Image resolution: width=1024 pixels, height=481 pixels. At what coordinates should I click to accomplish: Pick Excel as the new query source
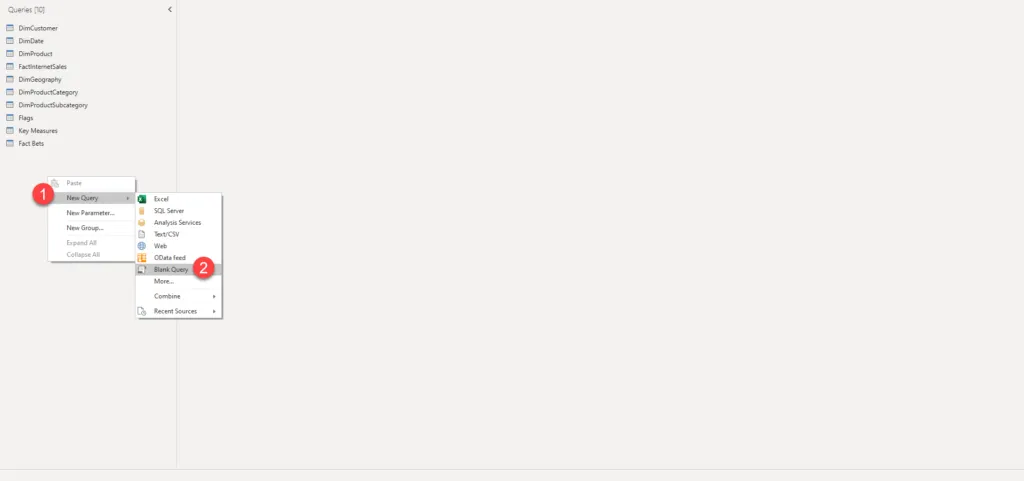(161, 199)
